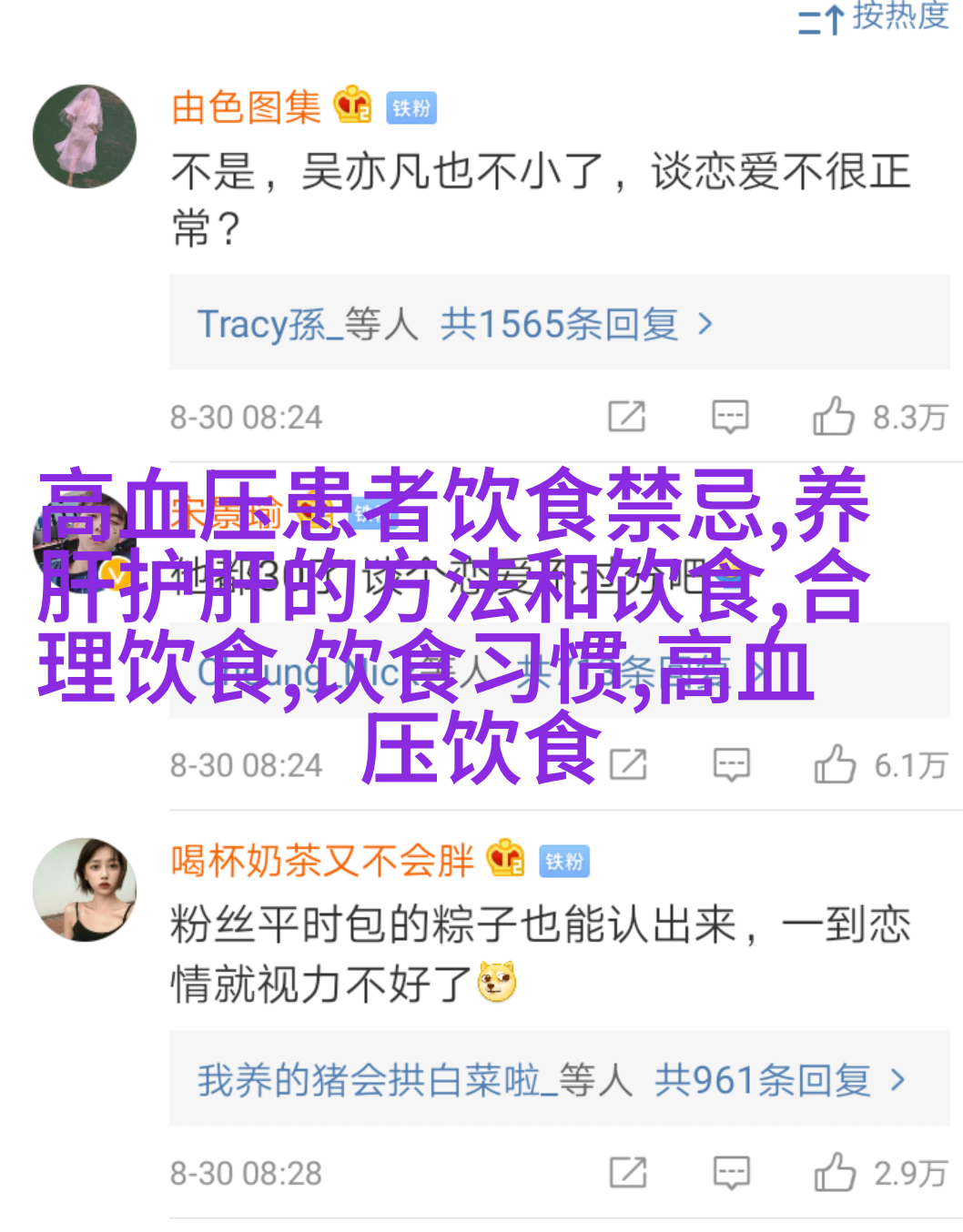Like 由色图集's comment with 8.3万 likes
Screen dimensions: 963x1232
(834, 417)
